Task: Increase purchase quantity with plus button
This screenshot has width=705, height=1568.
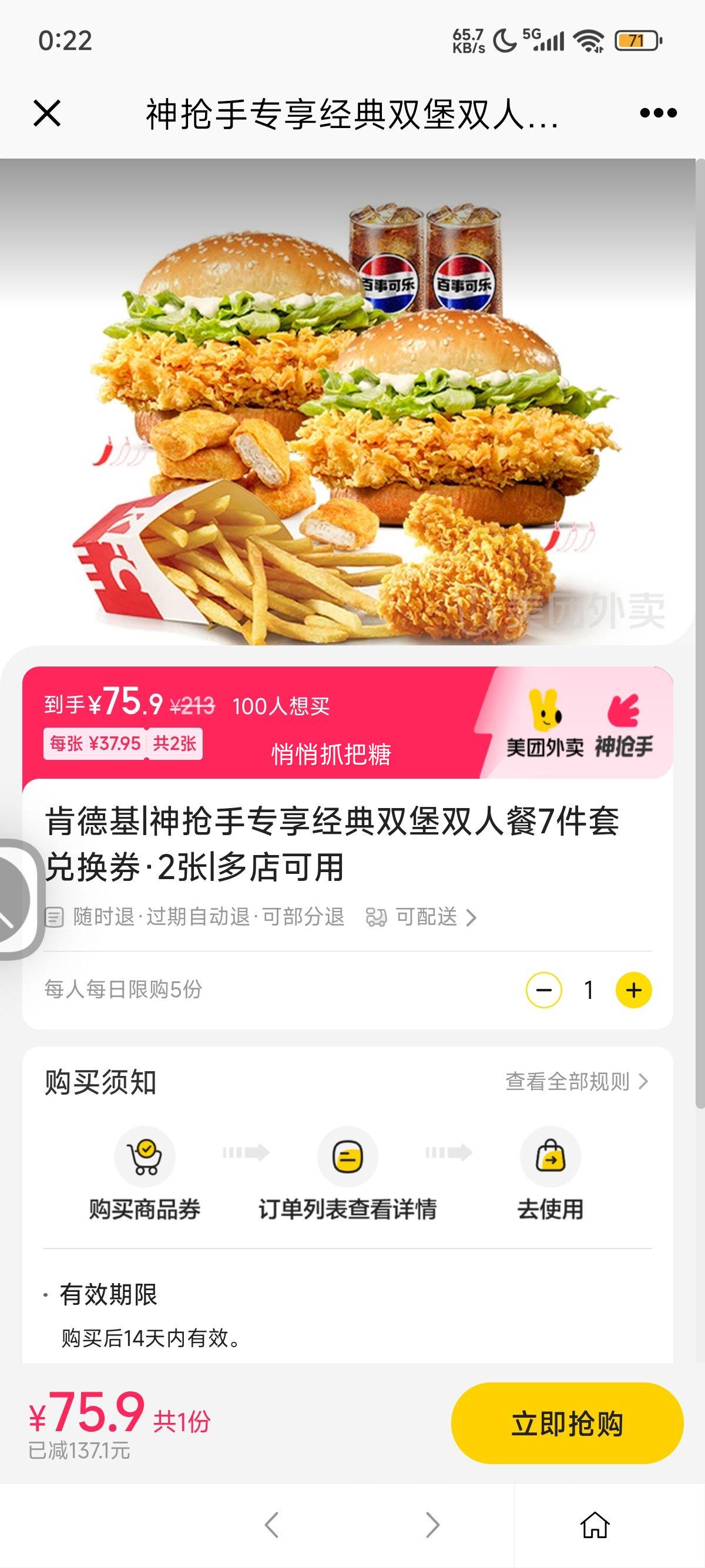Action: [x=633, y=990]
